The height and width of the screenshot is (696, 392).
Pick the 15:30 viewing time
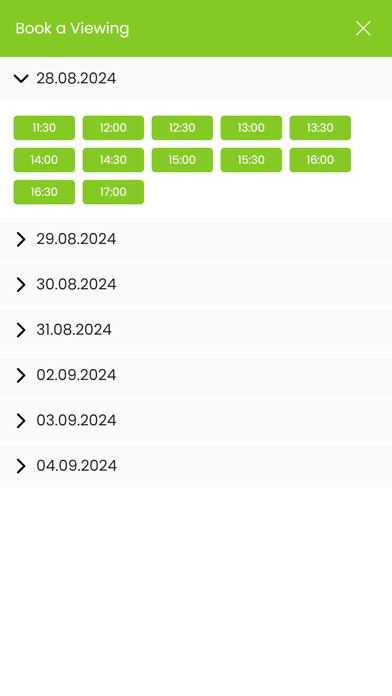251,160
